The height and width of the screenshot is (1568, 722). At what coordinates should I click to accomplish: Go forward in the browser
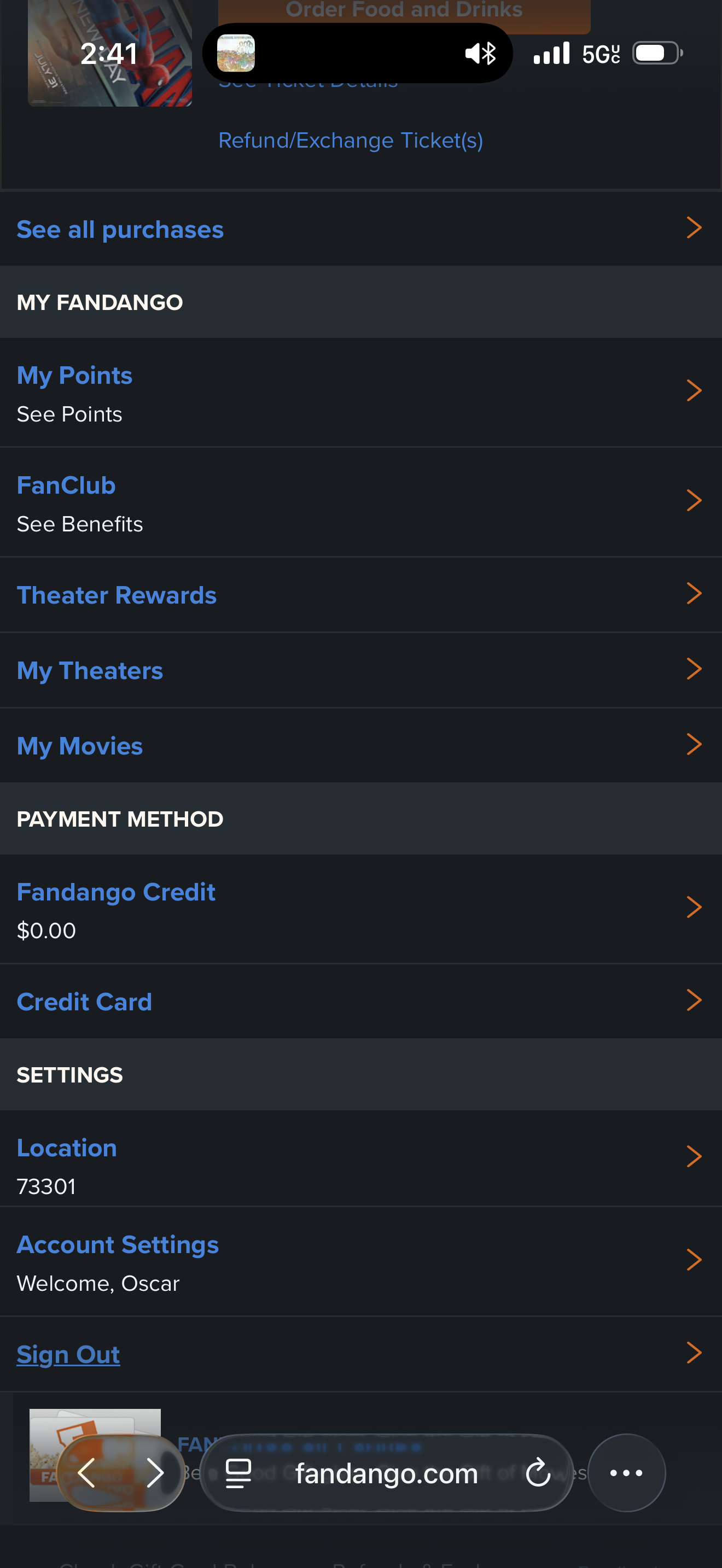pos(155,1473)
